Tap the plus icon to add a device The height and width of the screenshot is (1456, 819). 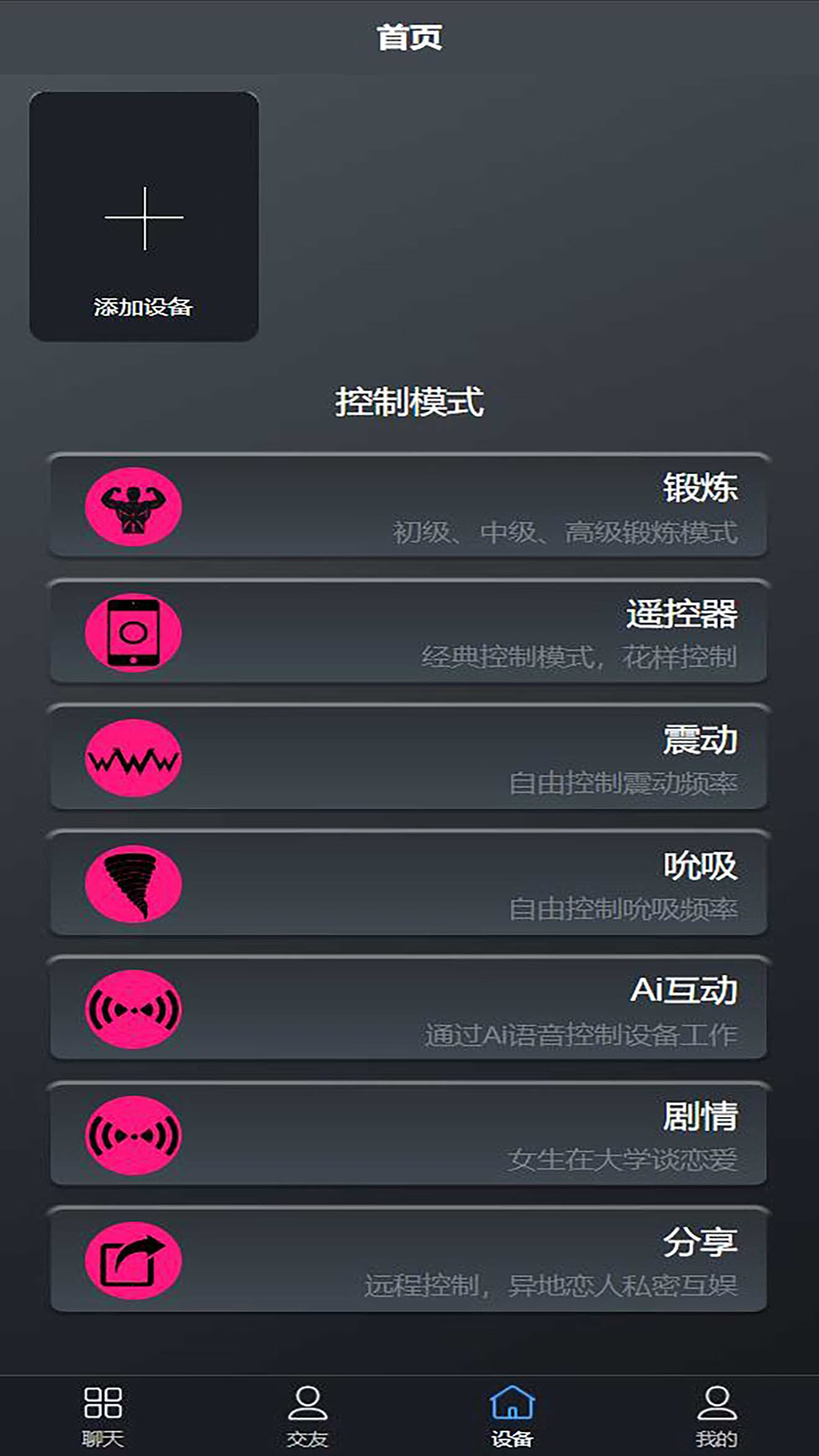click(143, 216)
